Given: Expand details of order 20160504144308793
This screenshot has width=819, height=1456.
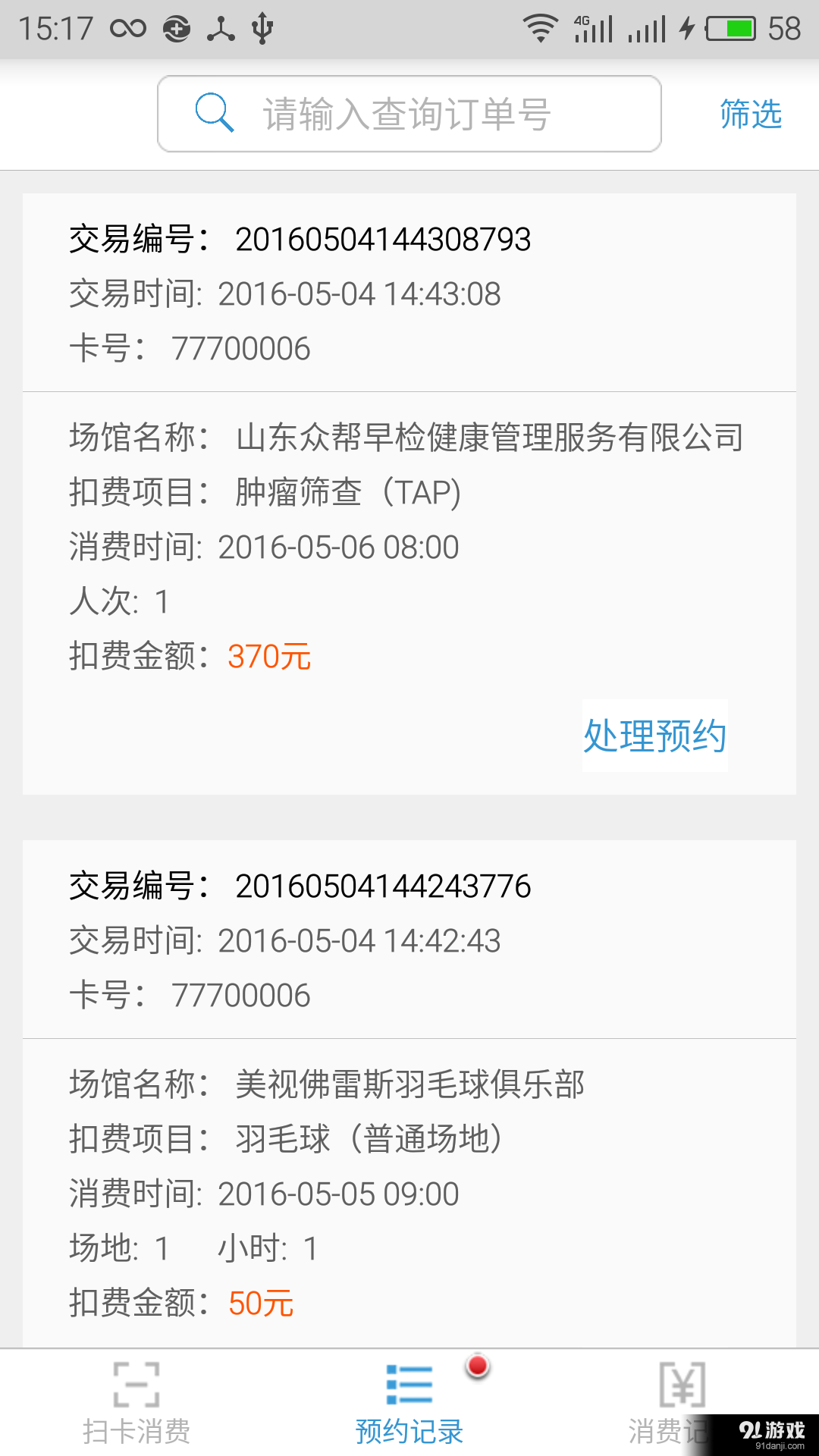Looking at the screenshot, I should pos(384,239).
